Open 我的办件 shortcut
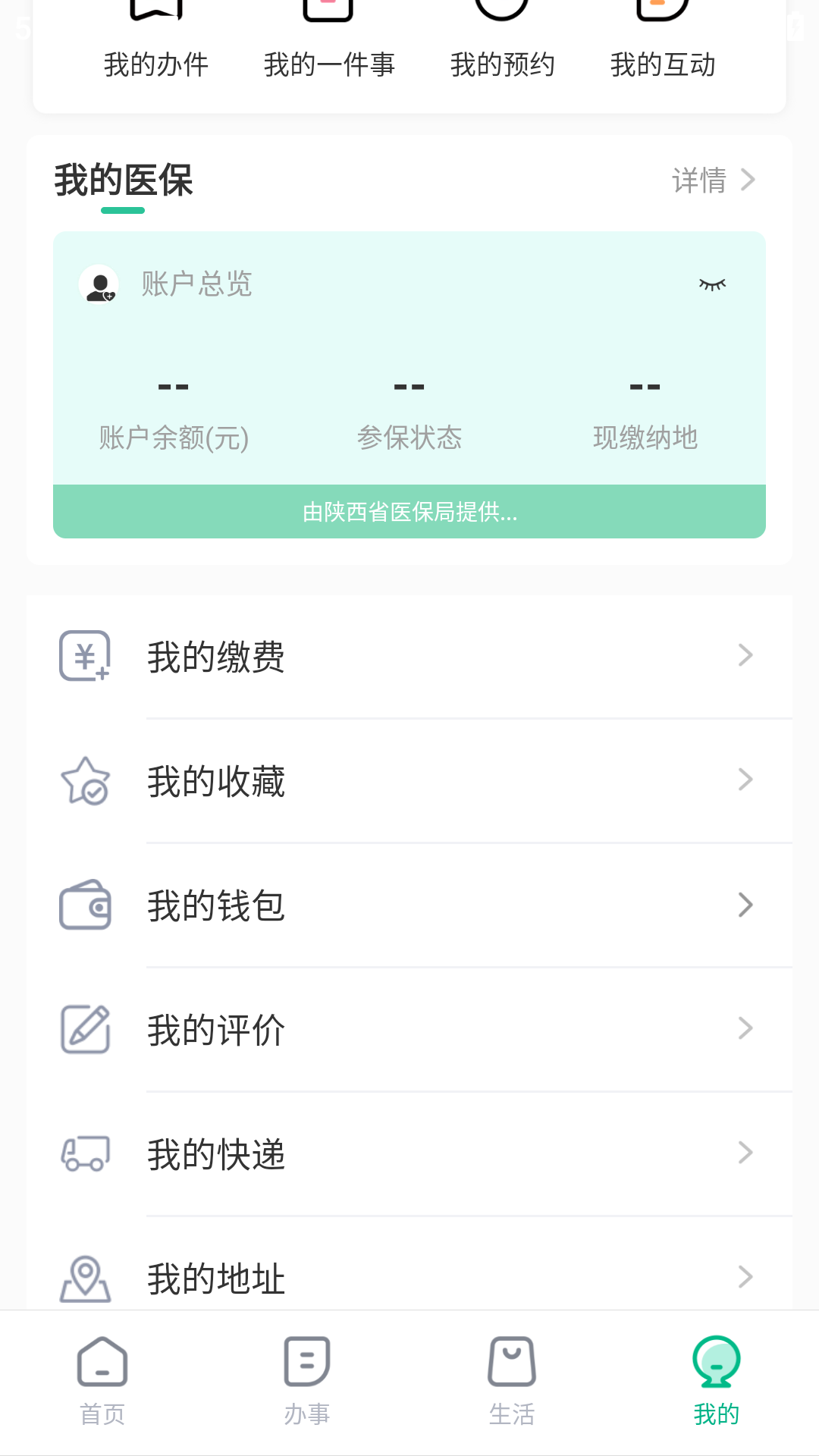The height and width of the screenshot is (1456, 819). coord(156,45)
